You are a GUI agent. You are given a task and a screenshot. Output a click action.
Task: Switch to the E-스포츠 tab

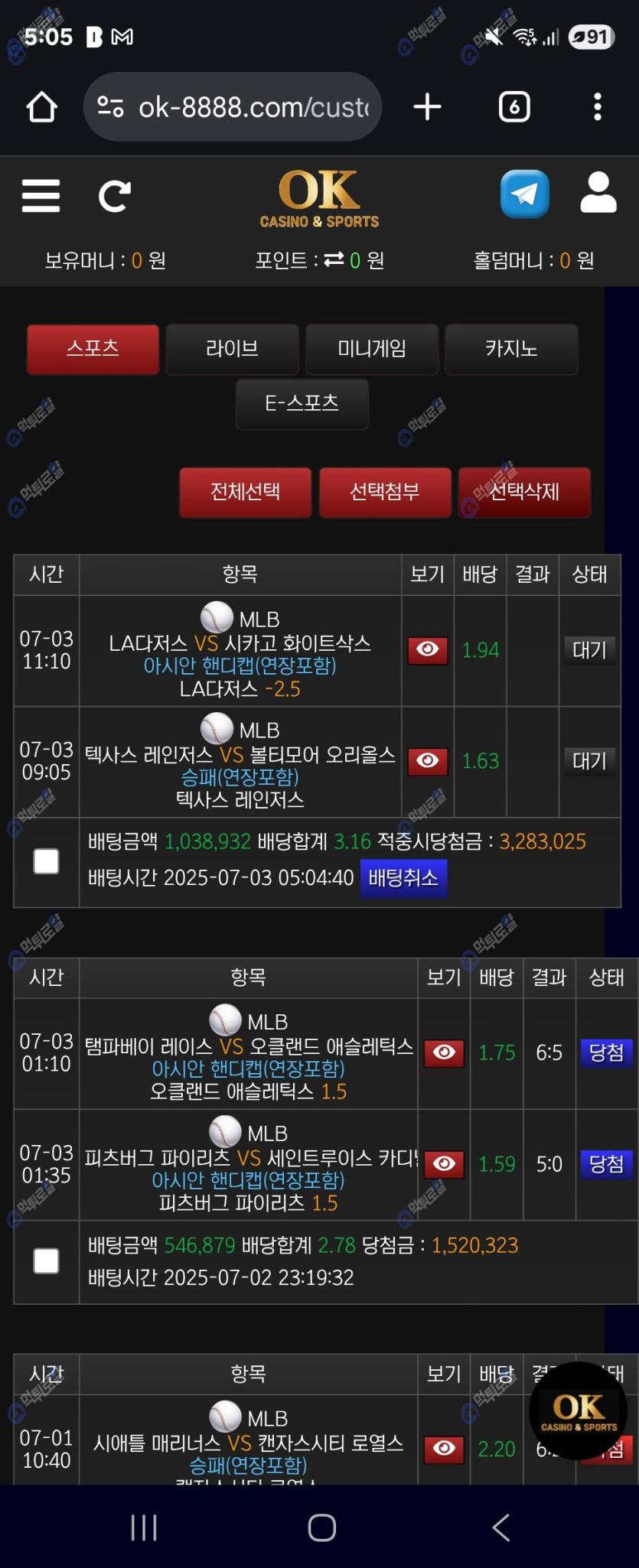302,403
